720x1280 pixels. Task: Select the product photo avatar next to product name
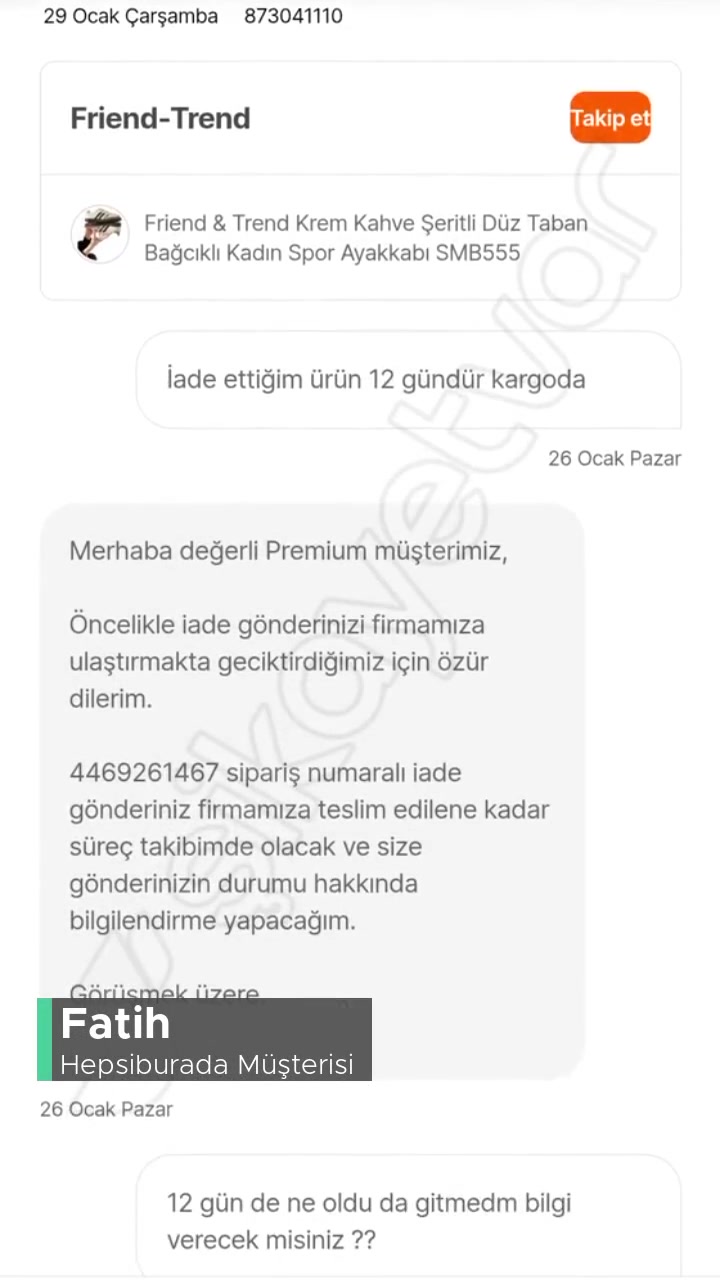pyautogui.click(x=99, y=233)
